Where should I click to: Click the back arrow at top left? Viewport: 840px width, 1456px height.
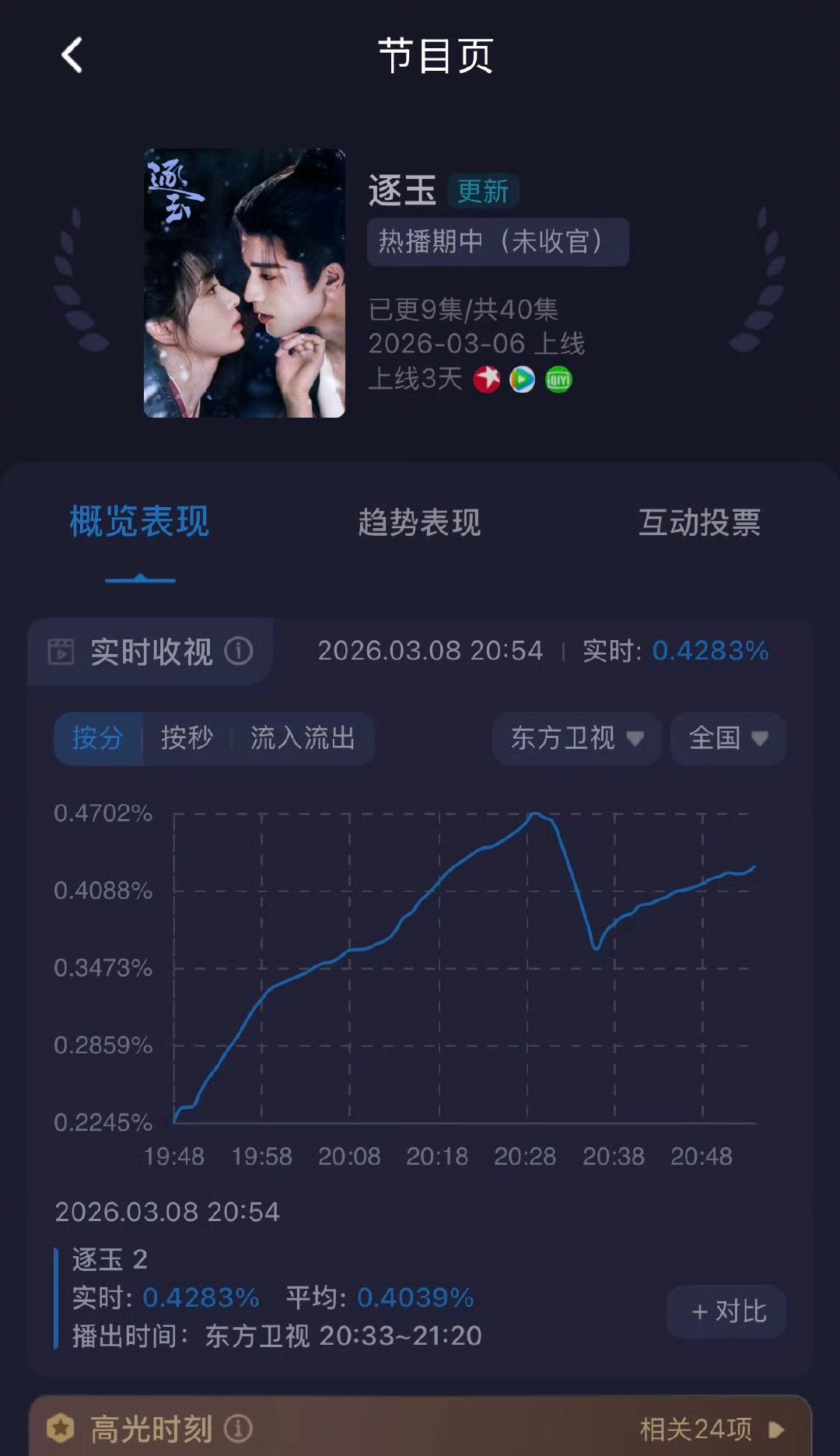(x=71, y=56)
